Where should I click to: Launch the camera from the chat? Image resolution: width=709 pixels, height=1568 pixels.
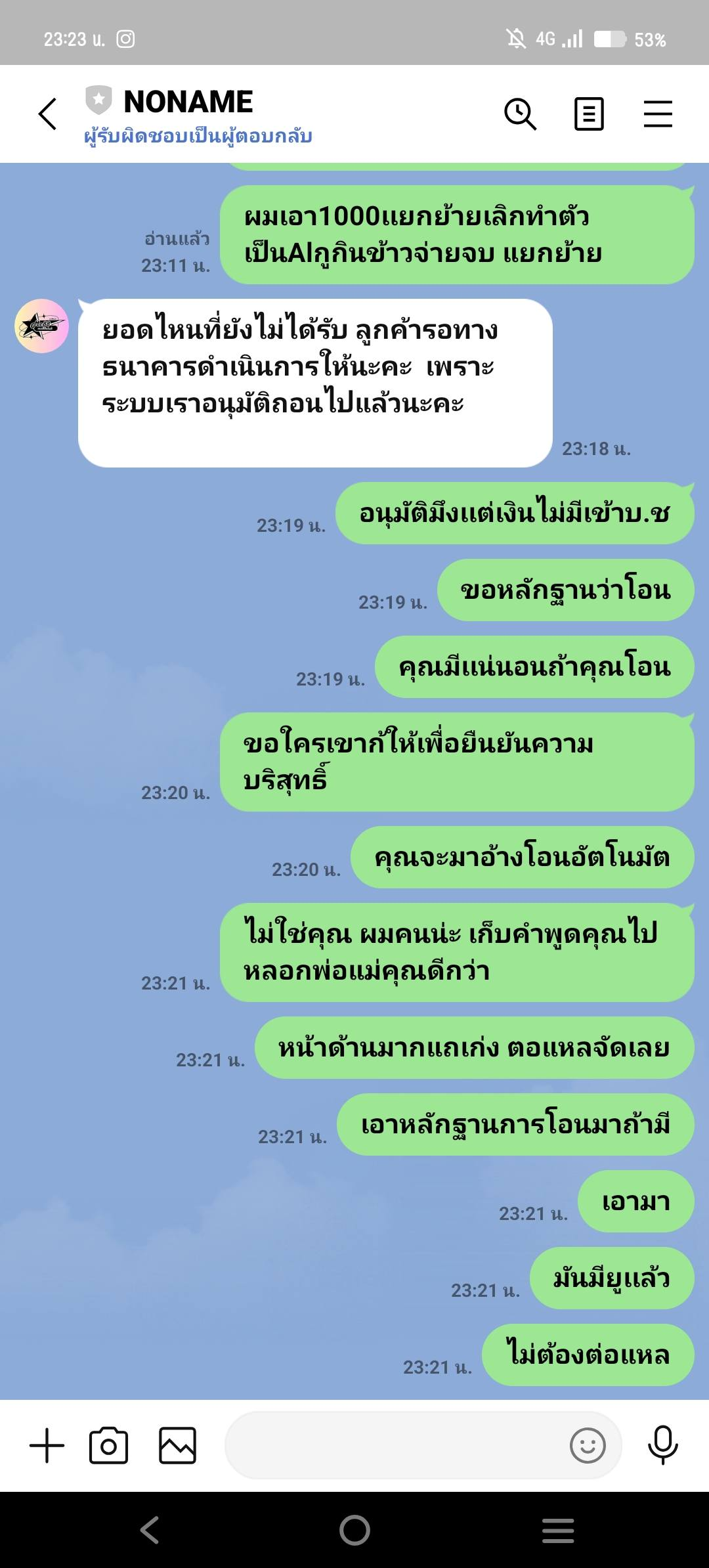109,1445
